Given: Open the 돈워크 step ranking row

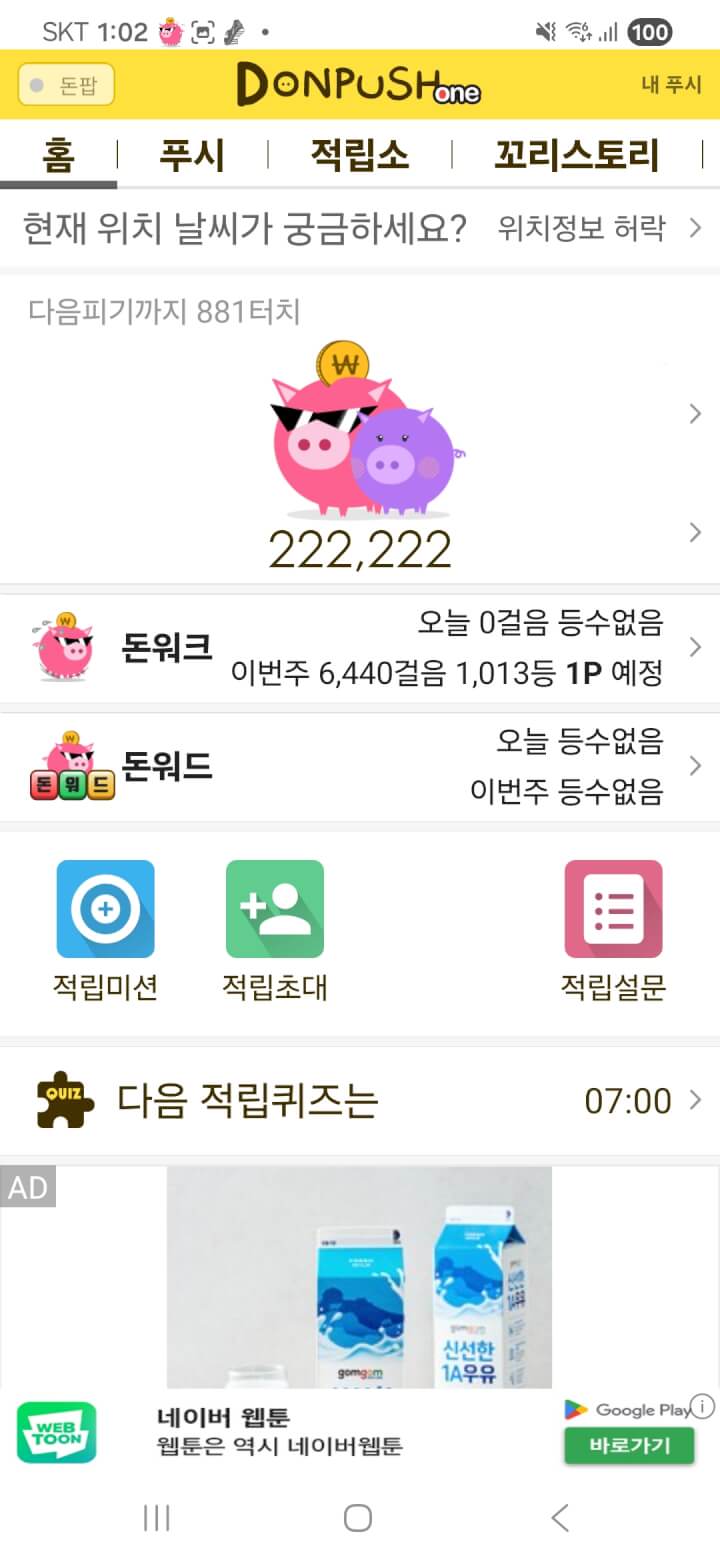Looking at the screenshot, I should (x=360, y=648).
